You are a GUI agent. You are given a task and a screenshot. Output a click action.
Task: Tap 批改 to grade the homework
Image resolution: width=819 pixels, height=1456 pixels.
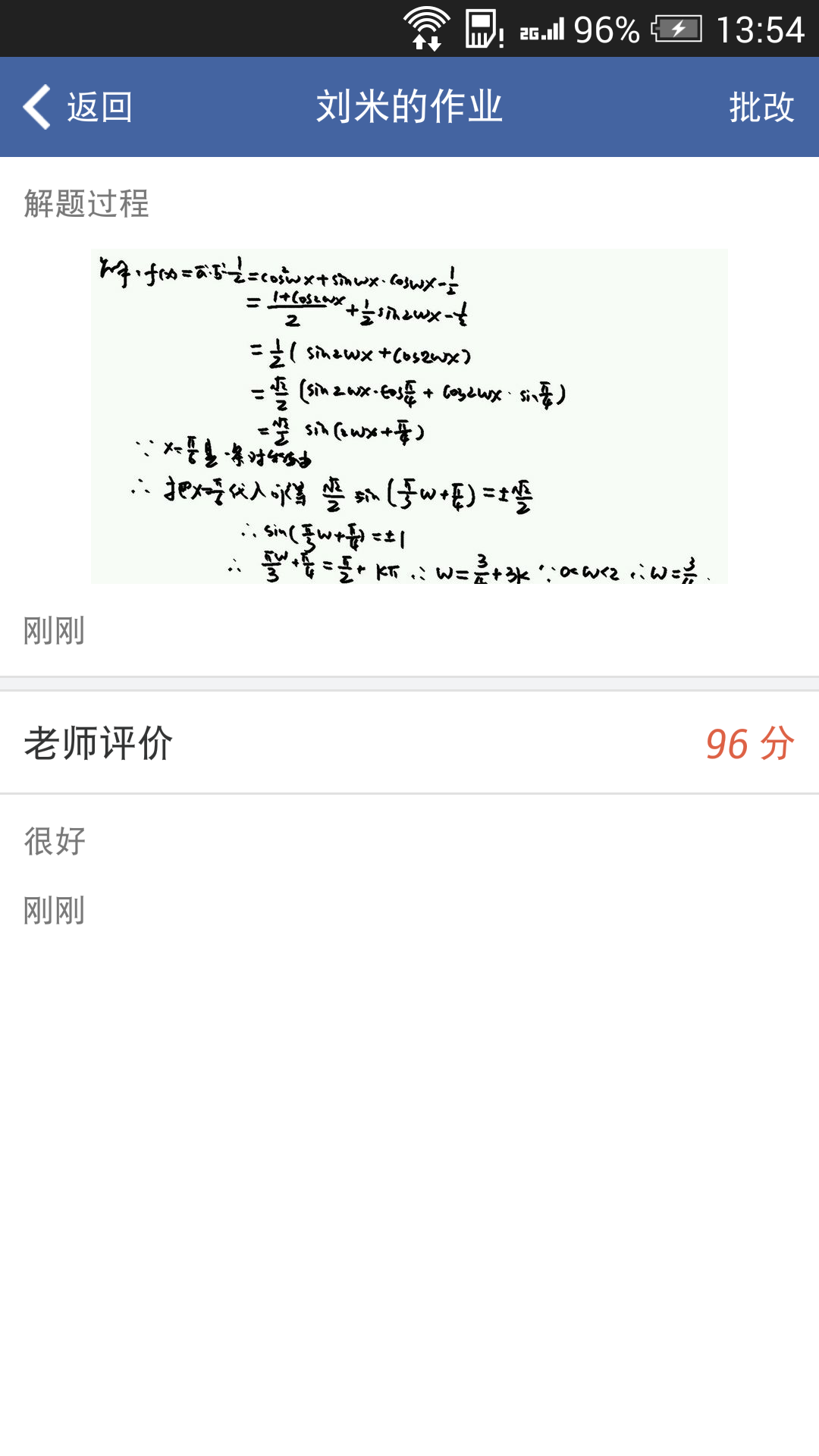point(761,107)
